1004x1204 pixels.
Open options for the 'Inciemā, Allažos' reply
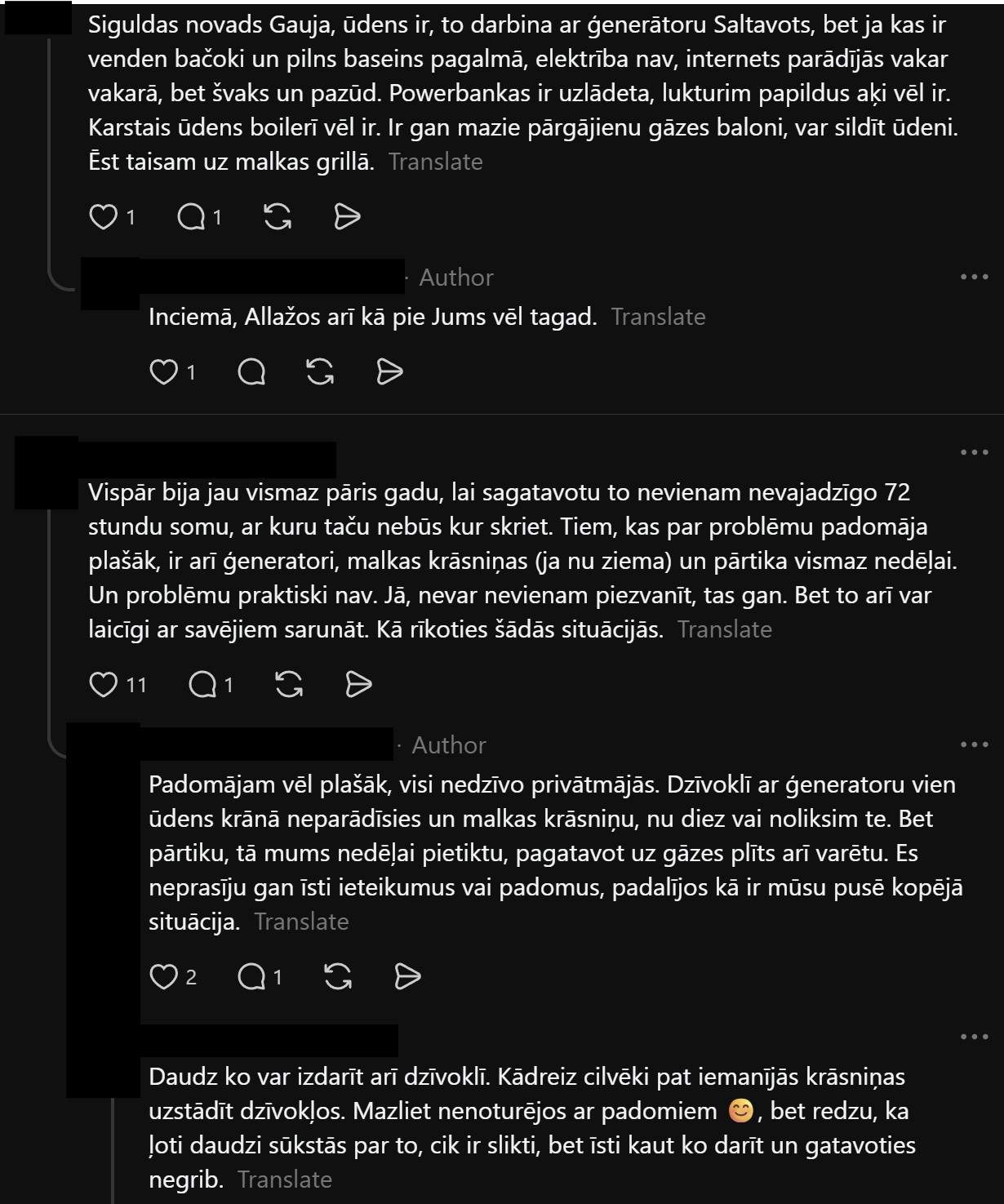(974, 278)
